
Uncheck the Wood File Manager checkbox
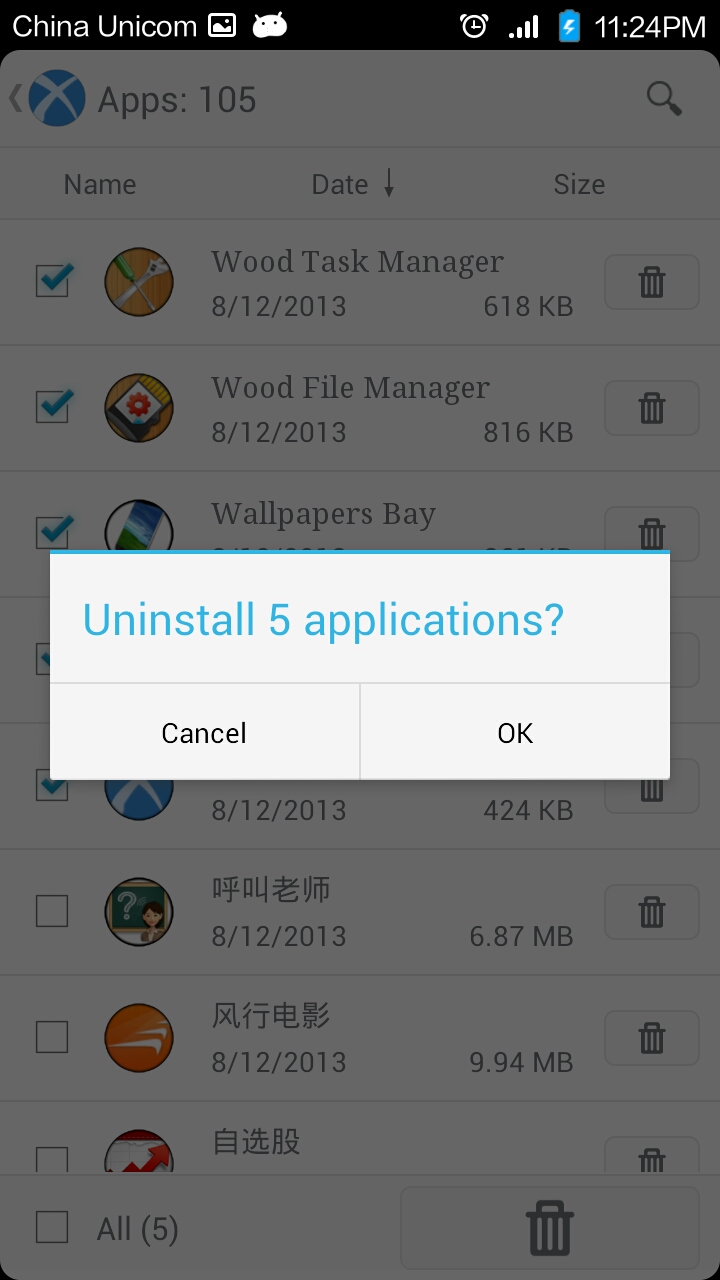[51, 408]
